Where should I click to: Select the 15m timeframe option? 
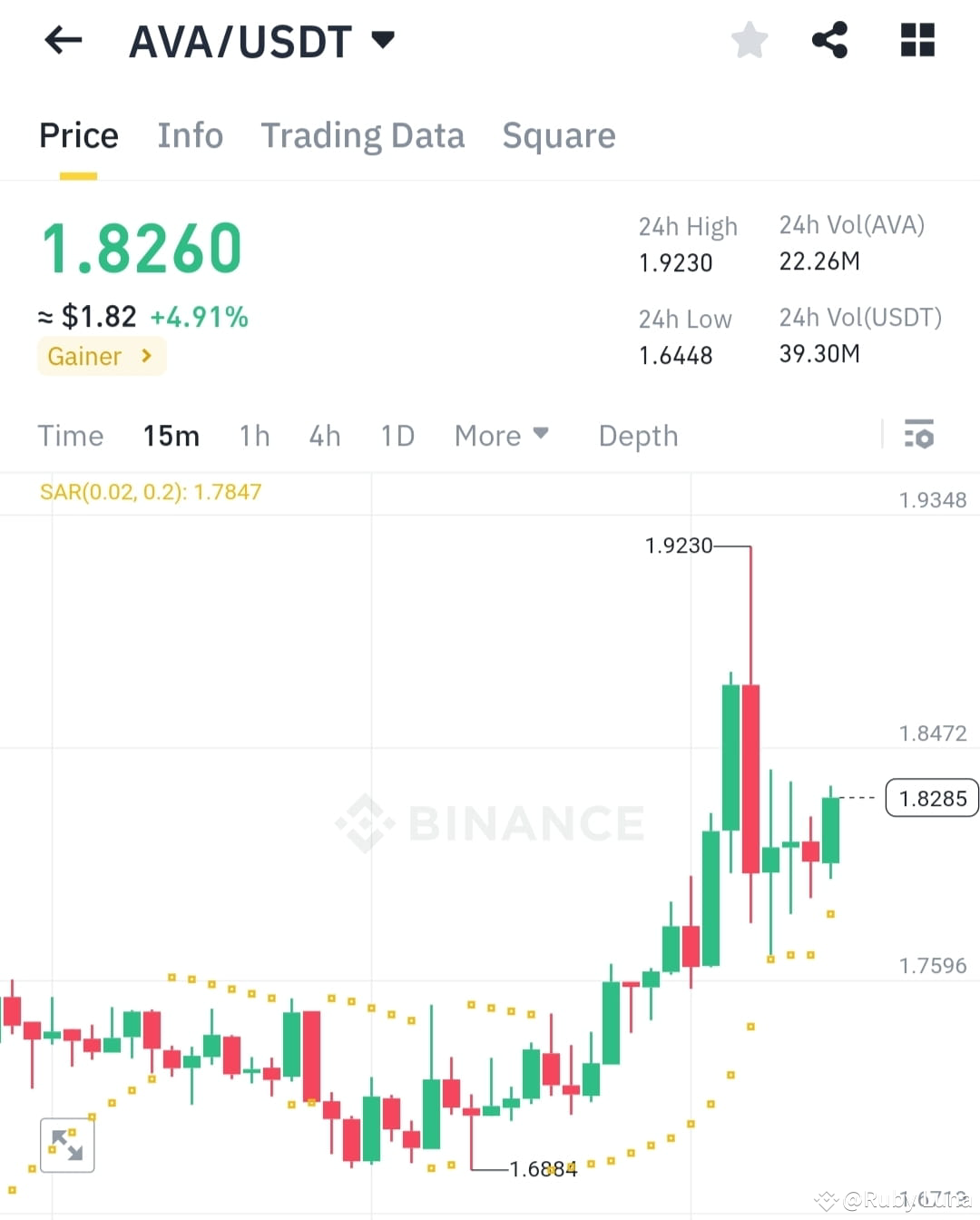pyautogui.click(x=171, y=436)
